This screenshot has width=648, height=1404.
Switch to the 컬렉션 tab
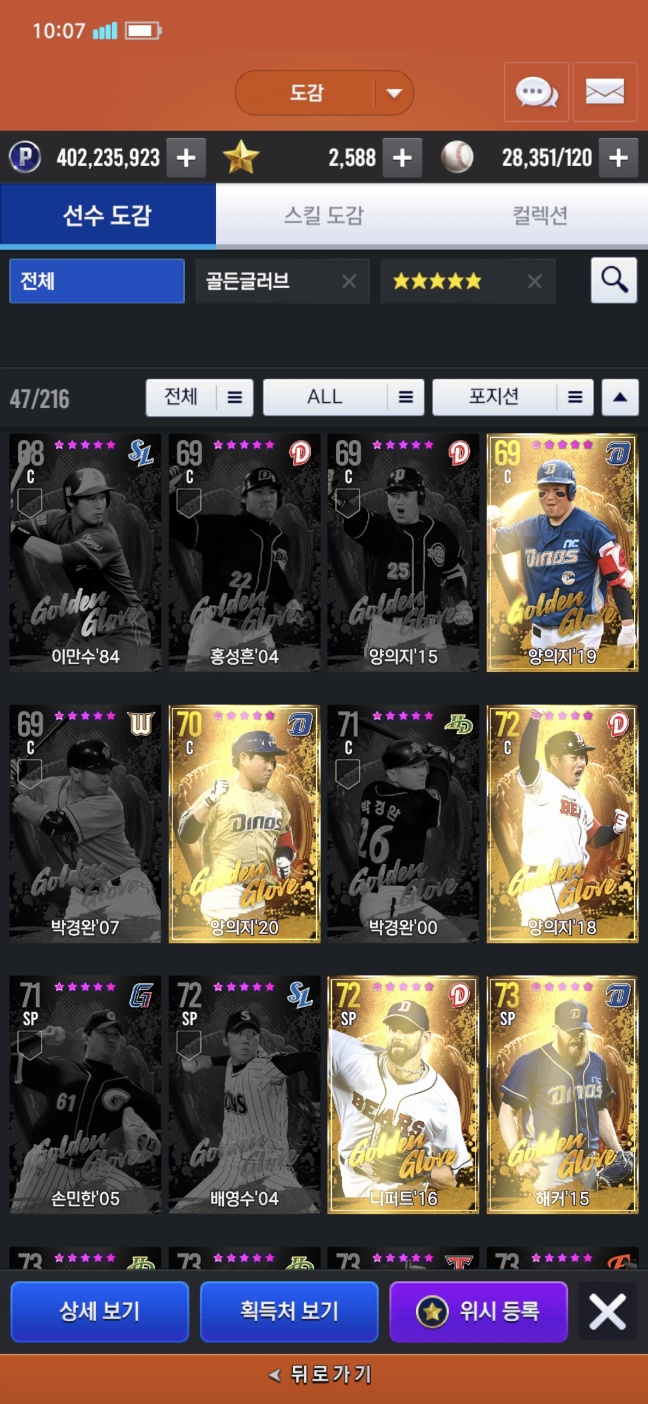tap(540, 215)
